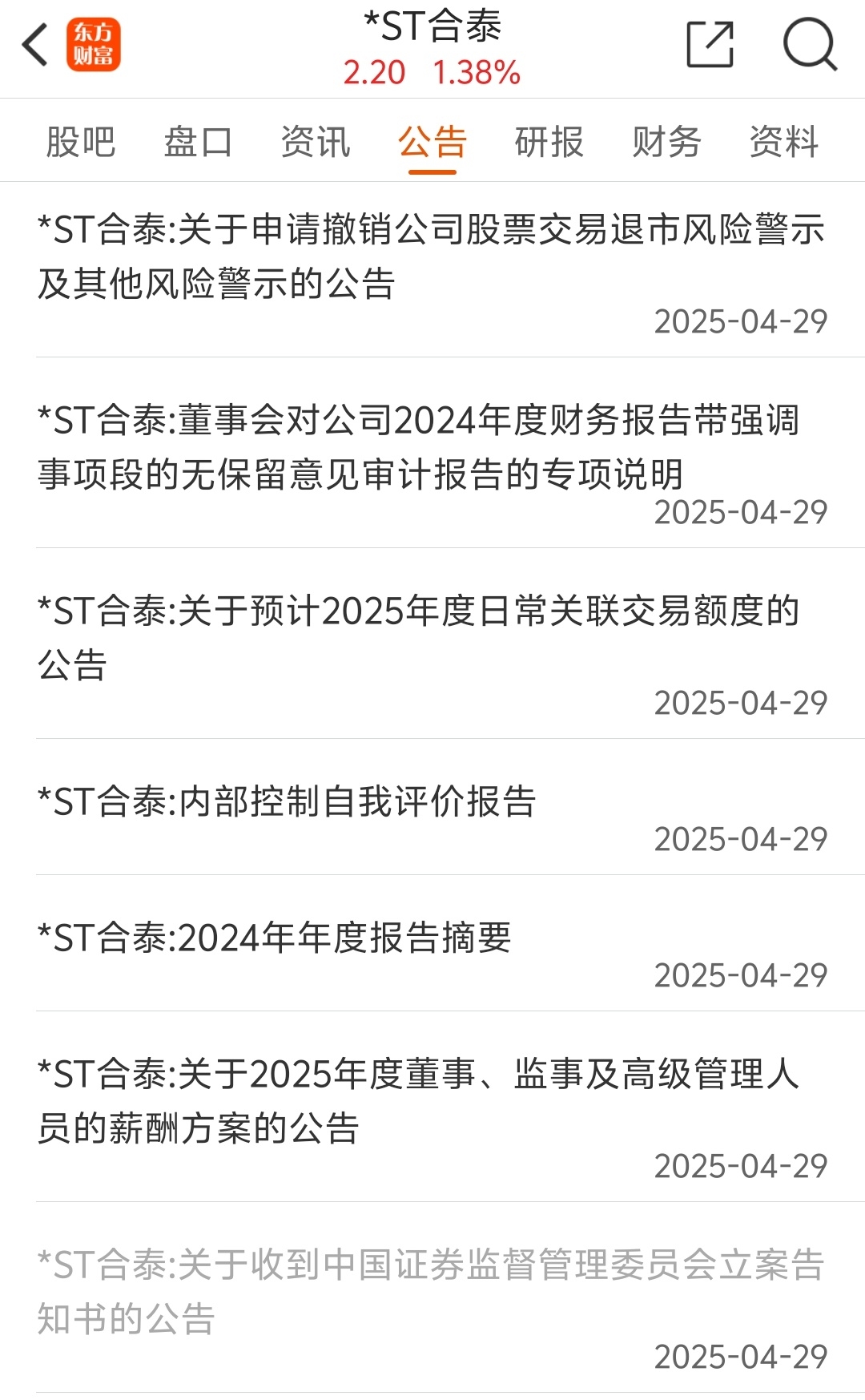Open the search magnifier icon
The image size is (865, 1400).
(810, 45)
